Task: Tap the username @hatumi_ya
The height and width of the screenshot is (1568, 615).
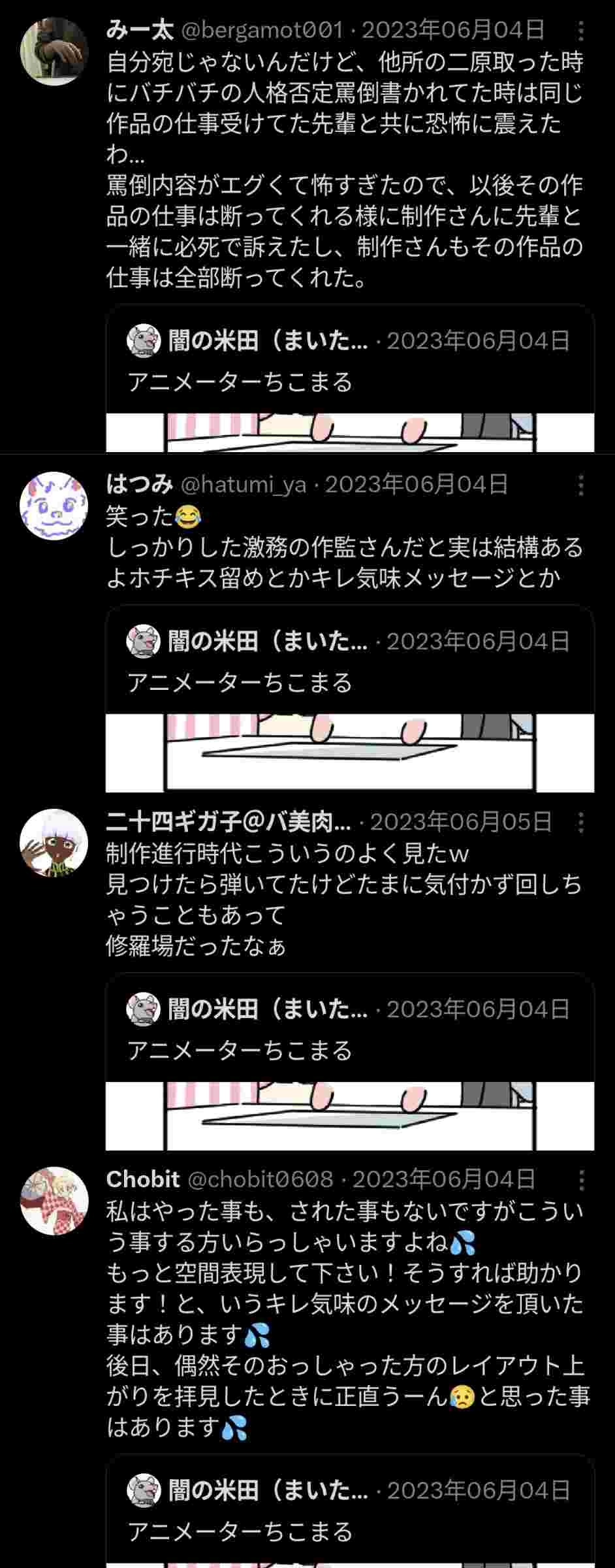Action: click(243, 485)
